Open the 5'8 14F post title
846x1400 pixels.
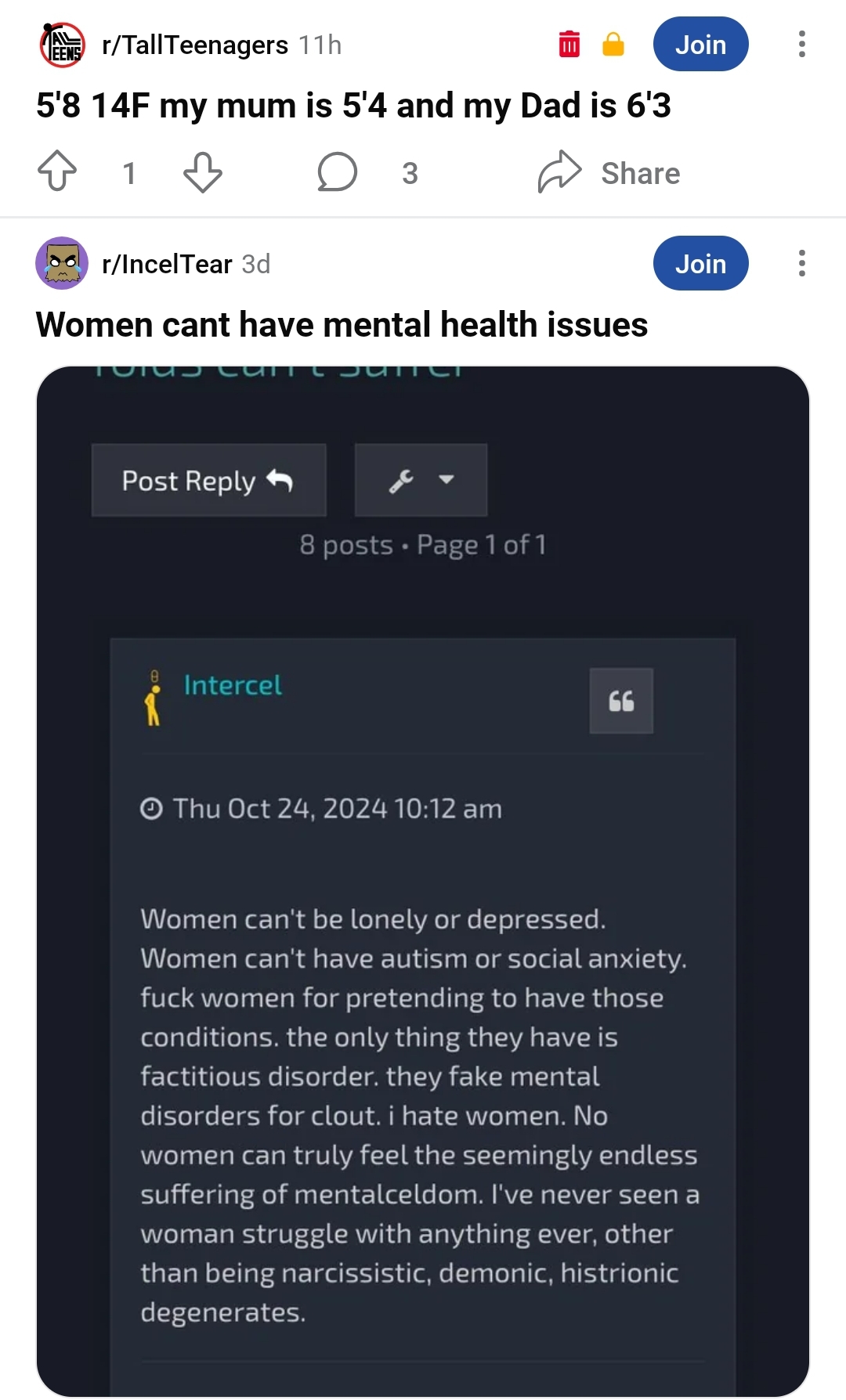tap(353, 106)
